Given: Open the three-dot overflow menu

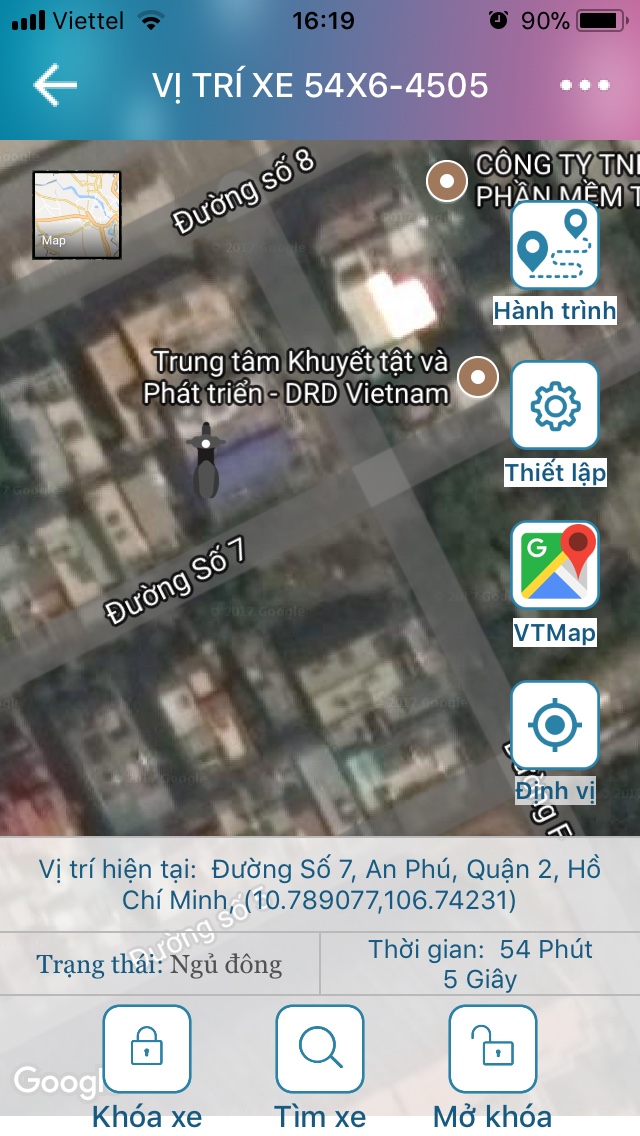Looking at the screenshot, I should pyautogui.click(x=585, y=85).
